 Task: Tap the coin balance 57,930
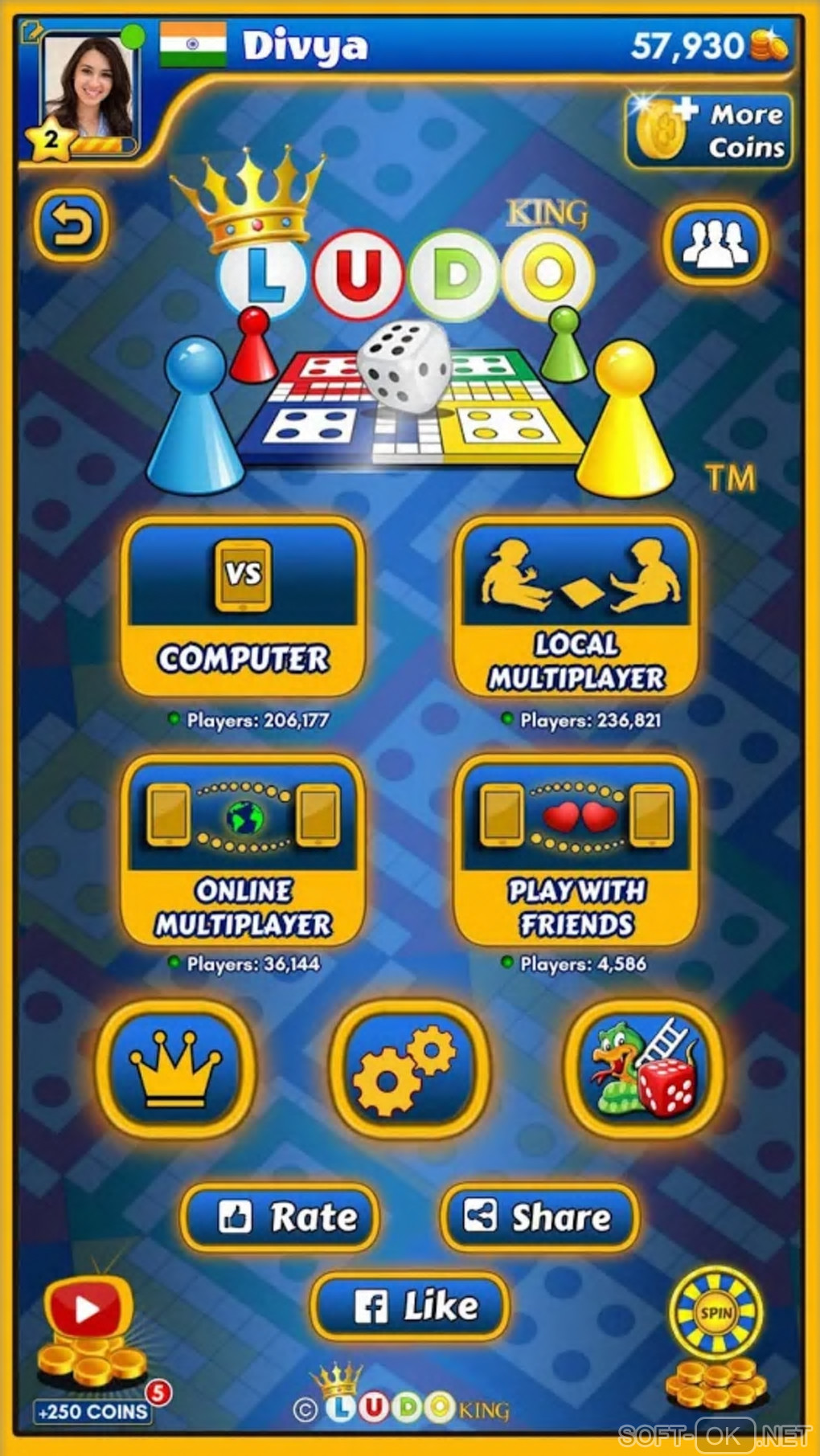point(707,46)
